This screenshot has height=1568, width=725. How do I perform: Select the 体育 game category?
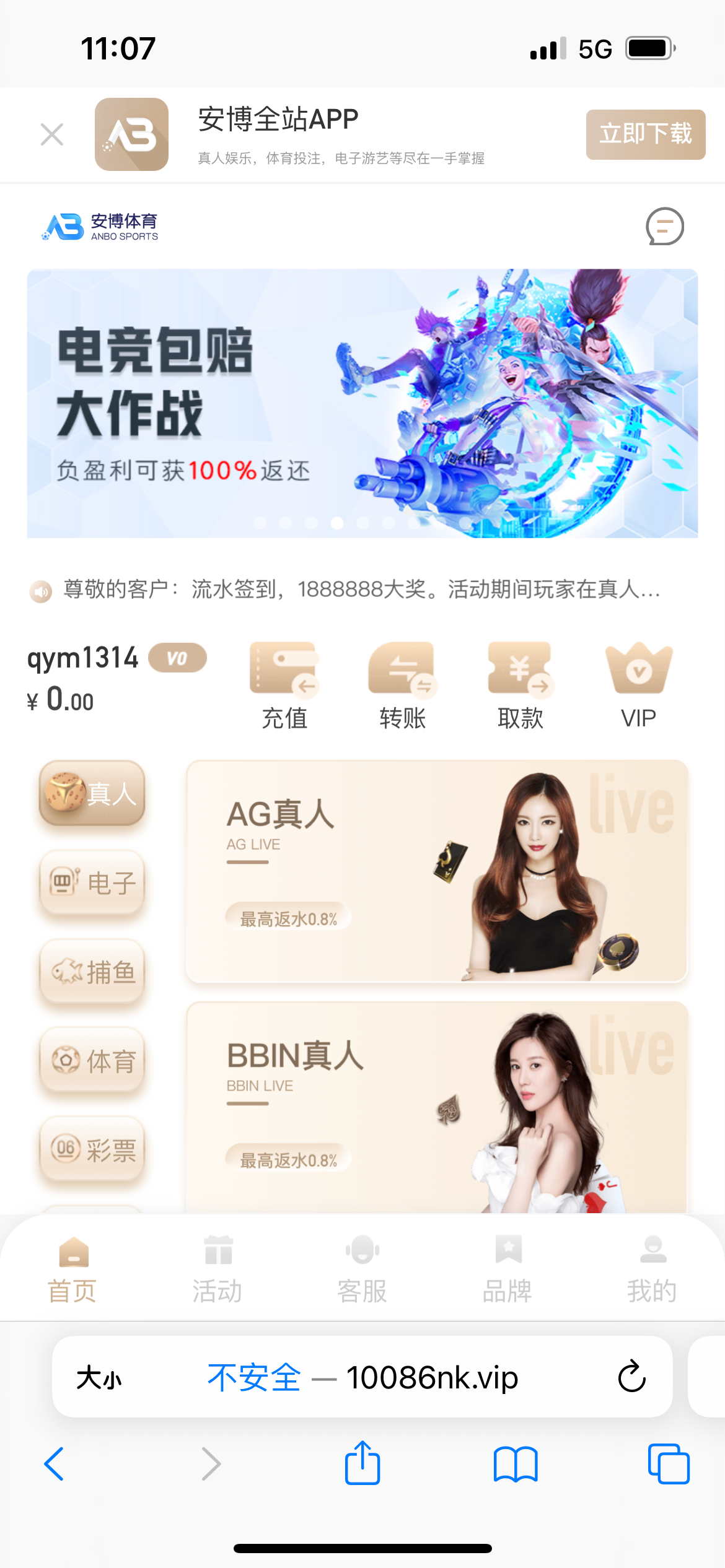(x=92, y=1061)
